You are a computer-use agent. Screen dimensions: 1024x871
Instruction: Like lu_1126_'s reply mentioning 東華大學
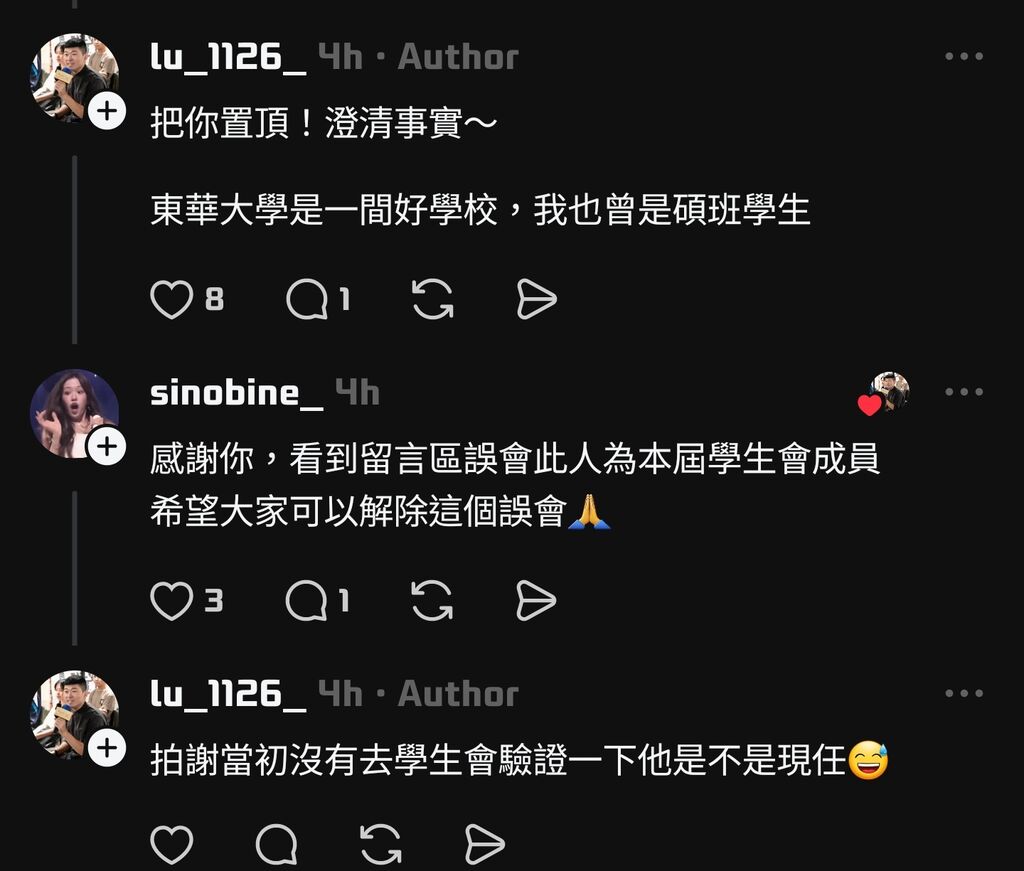click(x=171, y=300)
